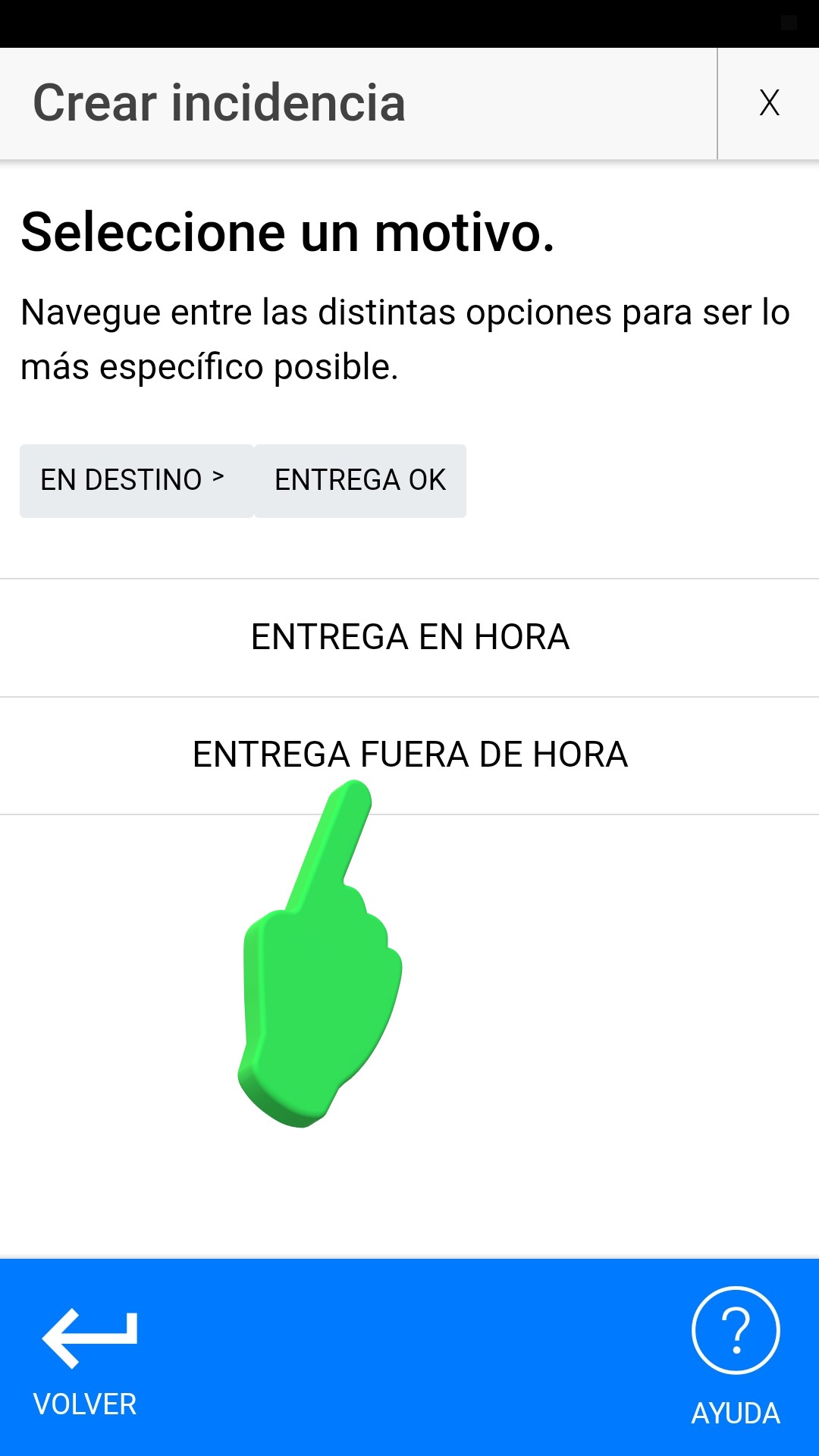Choose ENTREGA FUERA DE HORA option
819x1456 pixels.
pos(409,755)
